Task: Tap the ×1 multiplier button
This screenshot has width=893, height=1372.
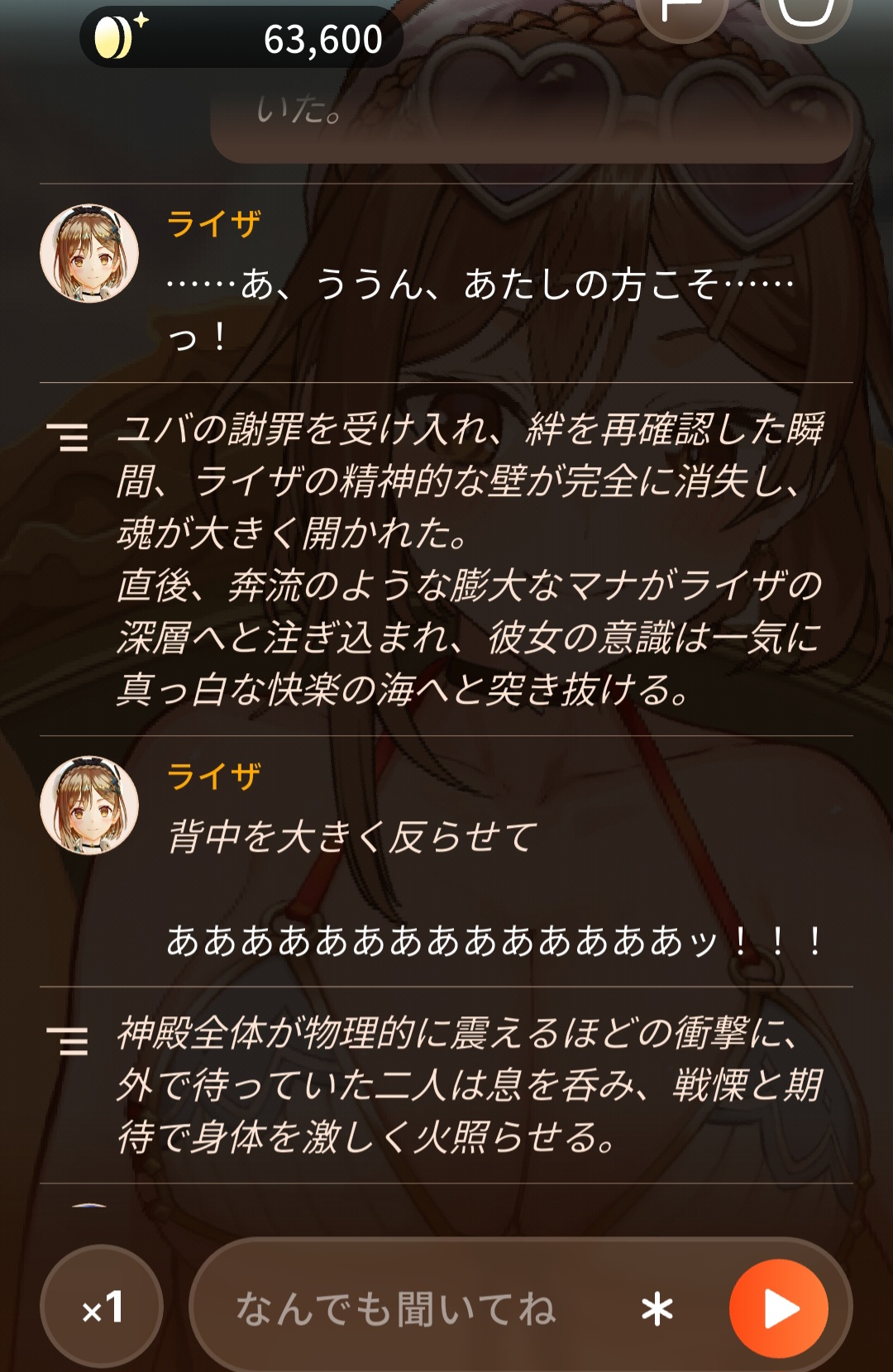Action: [x=102, y=1307]
